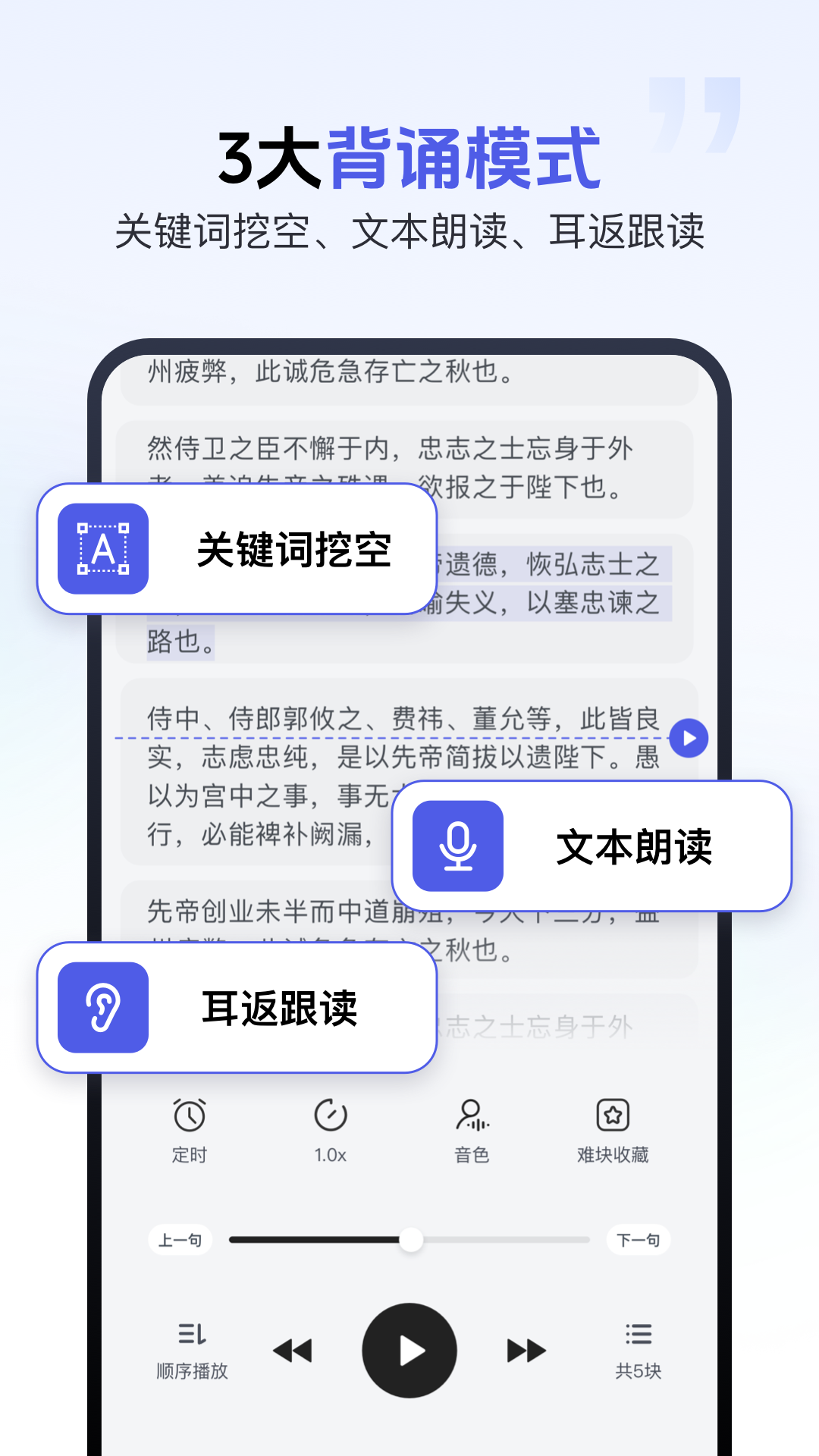Select the 音色 voice option

(472, 1130)
